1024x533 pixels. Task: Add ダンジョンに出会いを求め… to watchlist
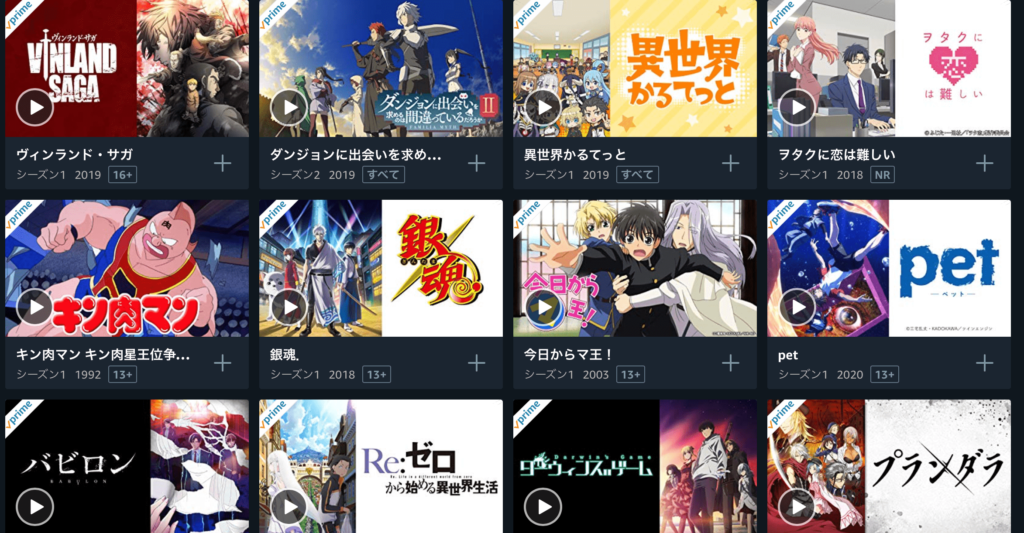[477, 163]
